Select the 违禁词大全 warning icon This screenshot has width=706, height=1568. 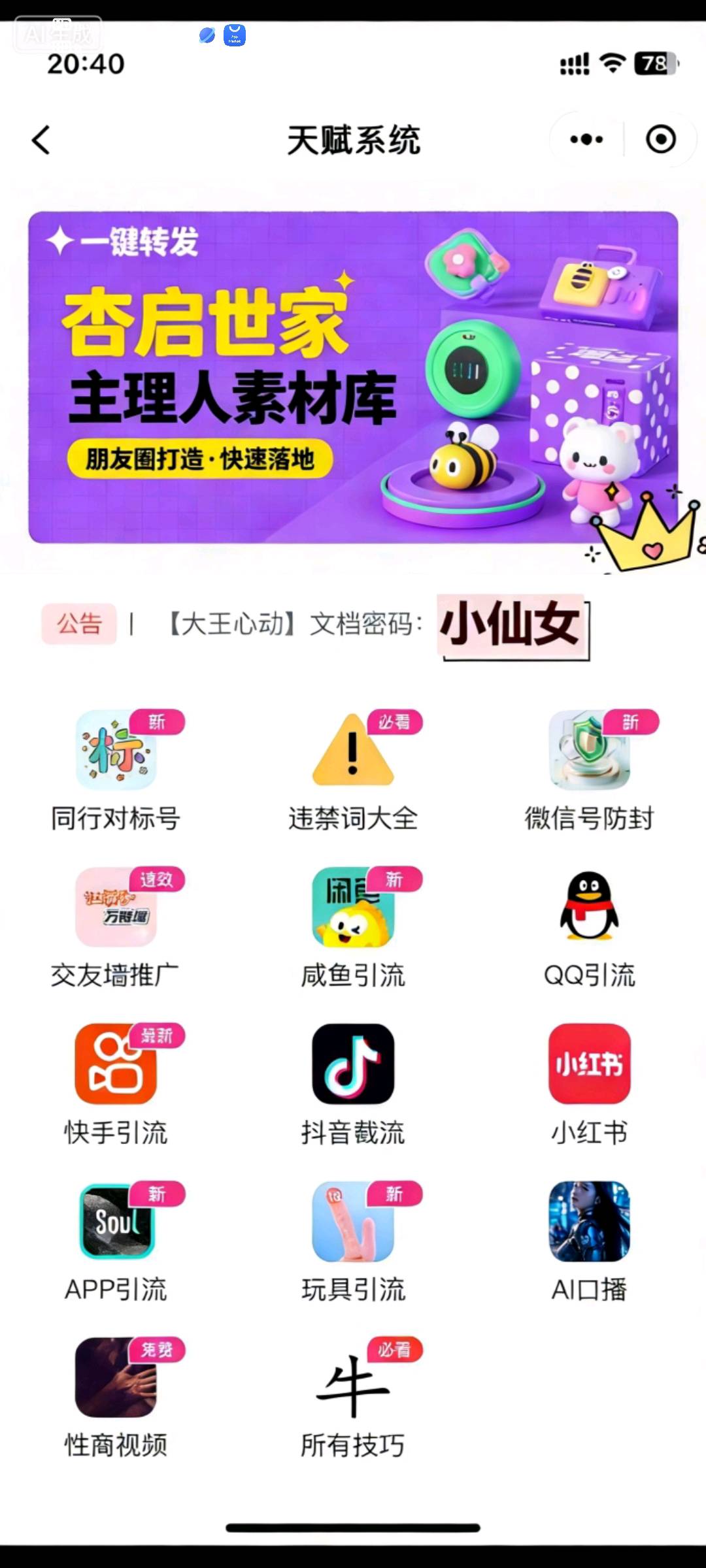pyautogui.click(x=352, y=751)
